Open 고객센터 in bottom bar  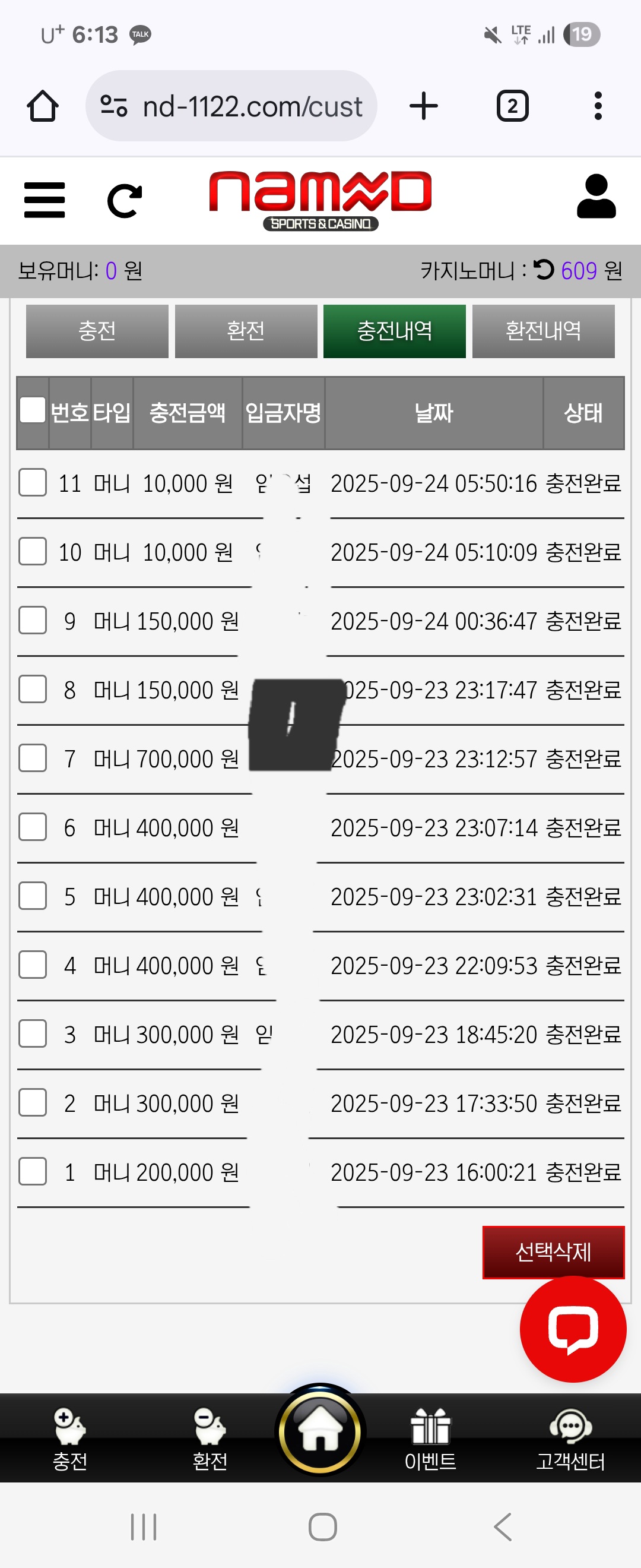(x=570, y=1439)
